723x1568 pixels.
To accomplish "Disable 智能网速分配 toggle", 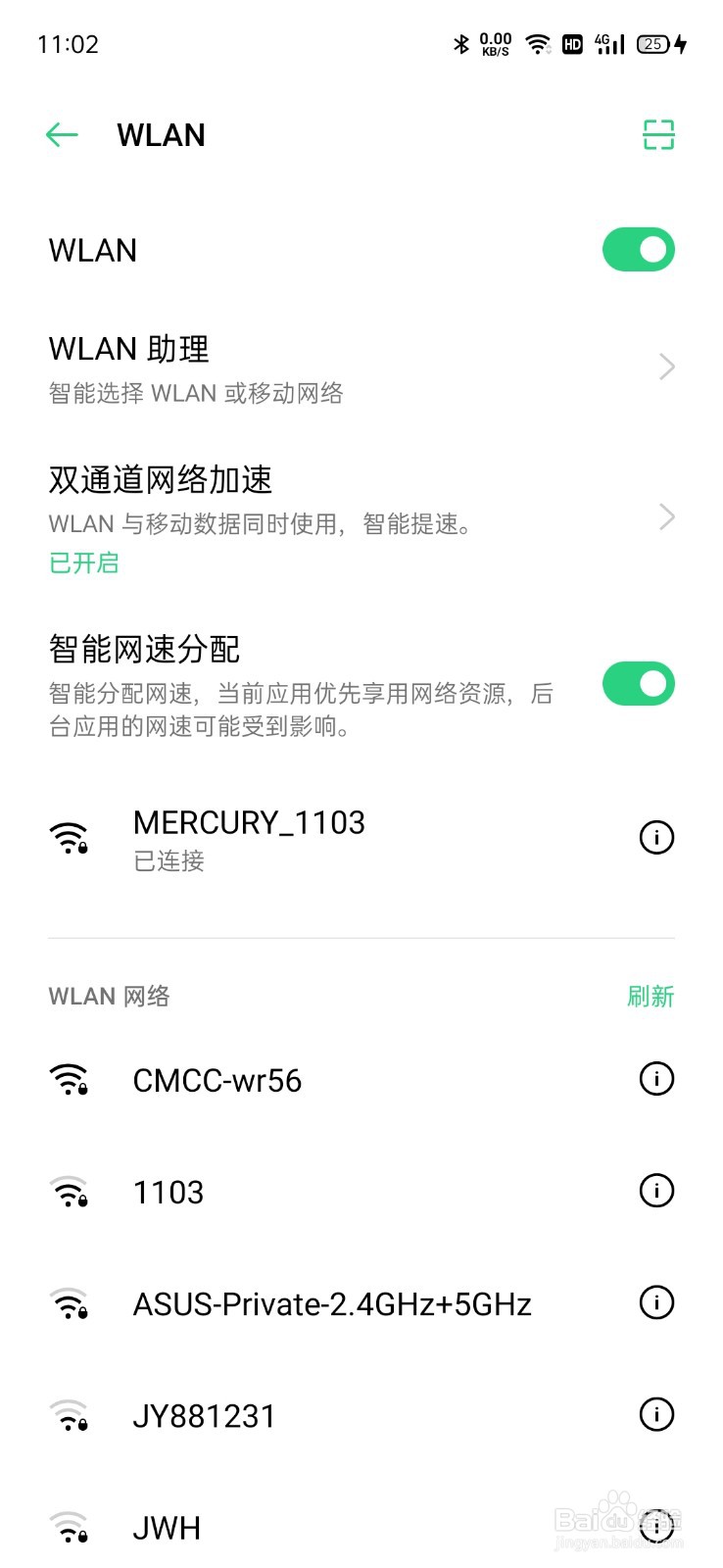I will 638,684.
